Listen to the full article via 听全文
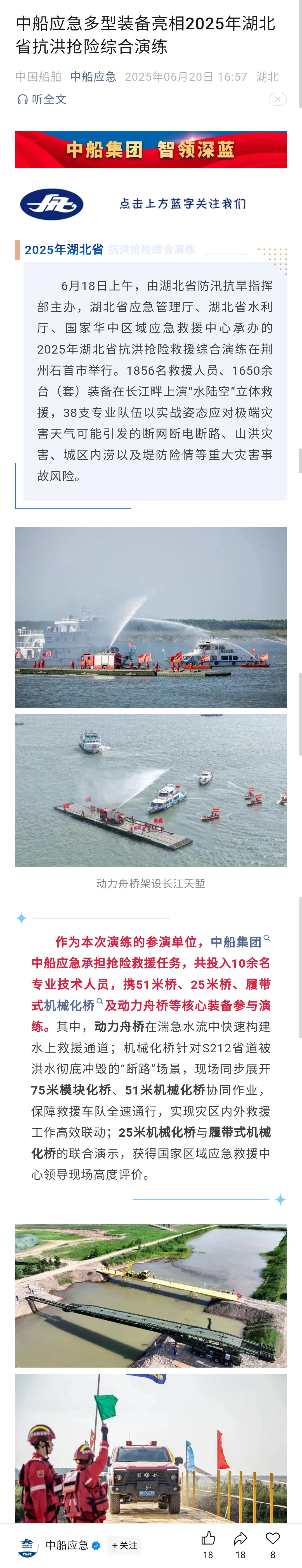The height and width of the screenshot is (1568, 302). pos(42,99)
